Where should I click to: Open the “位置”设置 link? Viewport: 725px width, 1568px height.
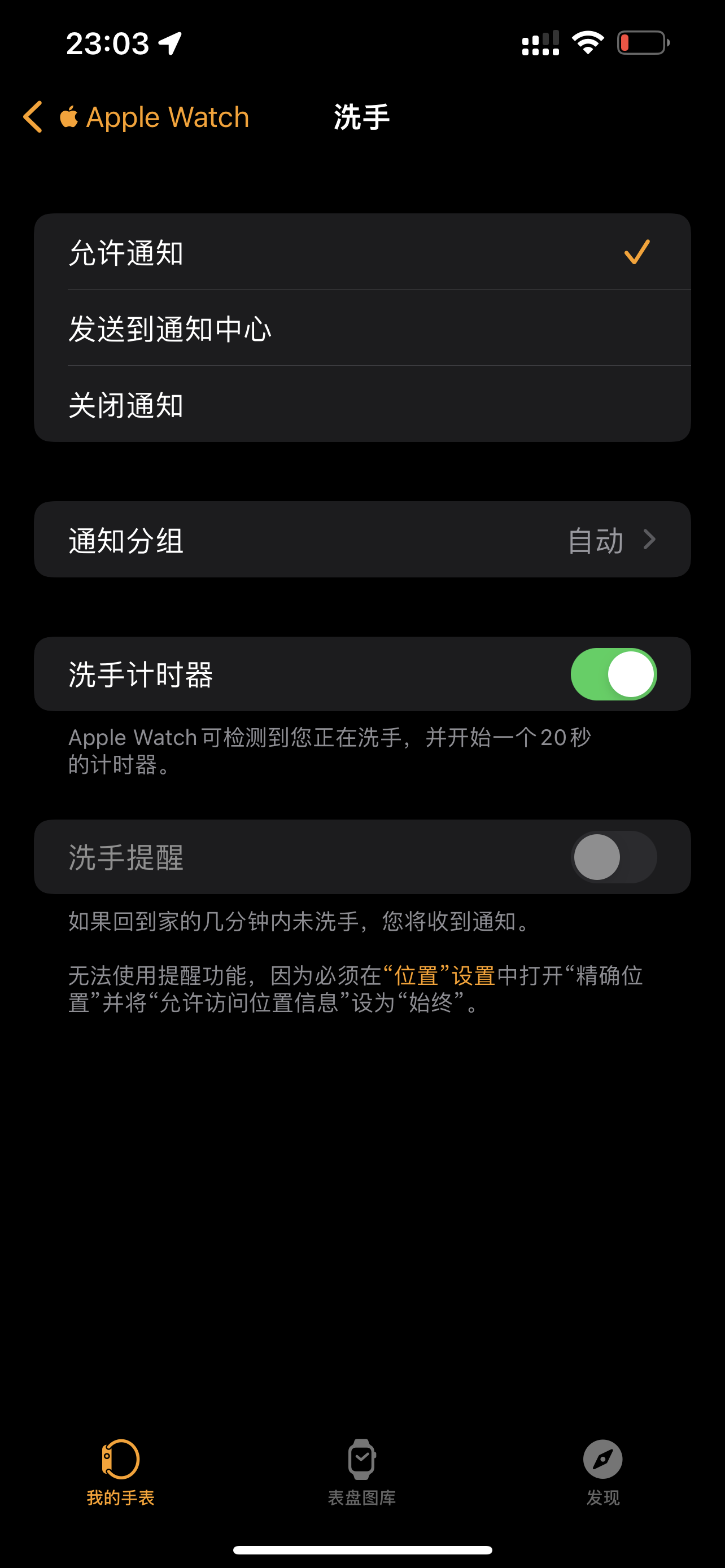(x=439, y=976)
